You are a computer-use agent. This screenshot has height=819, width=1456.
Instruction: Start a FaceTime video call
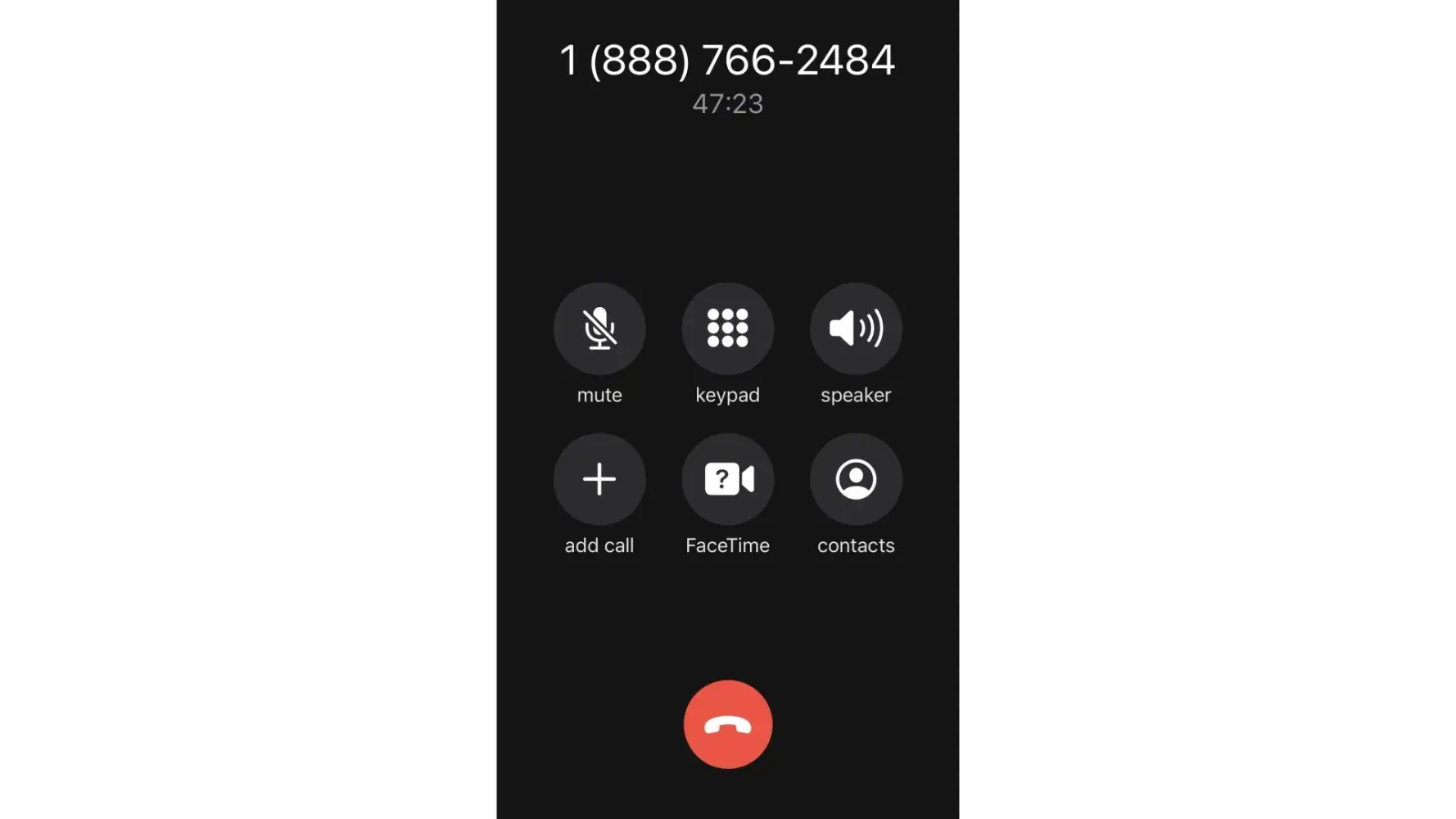tap(727, 479)
